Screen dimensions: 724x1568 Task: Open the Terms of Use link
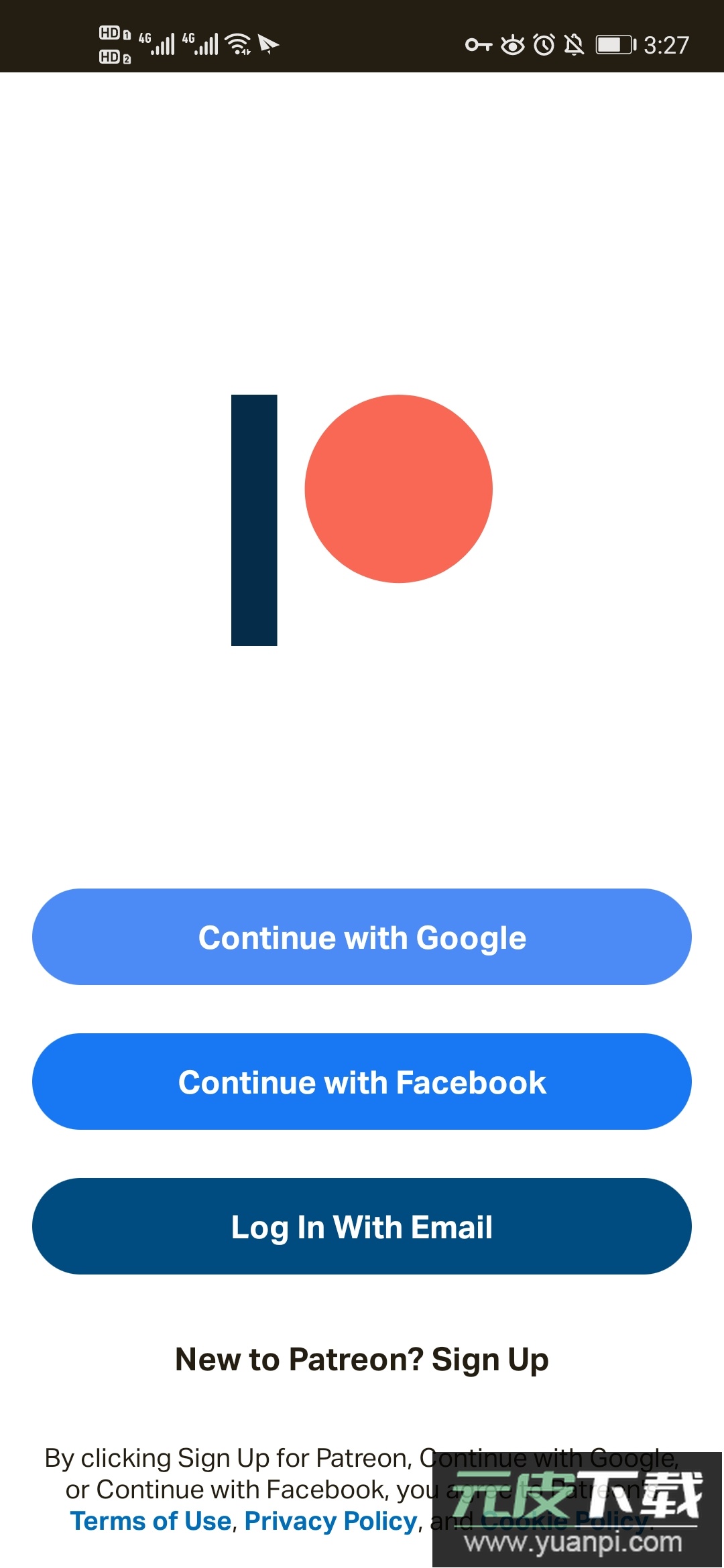click(151, 1521)
